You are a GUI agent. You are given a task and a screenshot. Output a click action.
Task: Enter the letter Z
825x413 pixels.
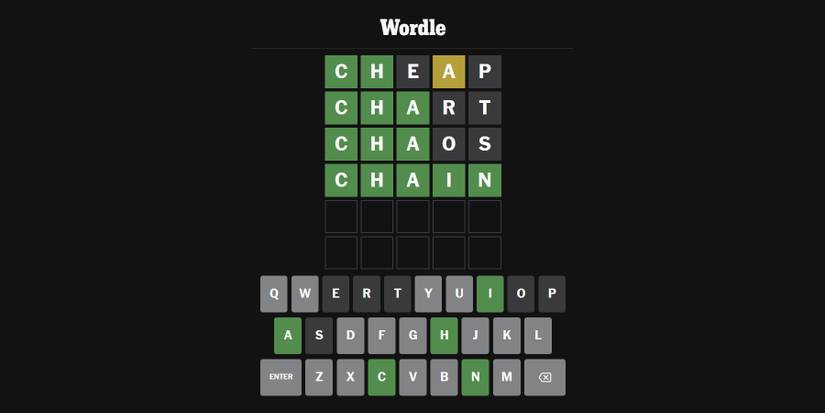click(319, 377)
